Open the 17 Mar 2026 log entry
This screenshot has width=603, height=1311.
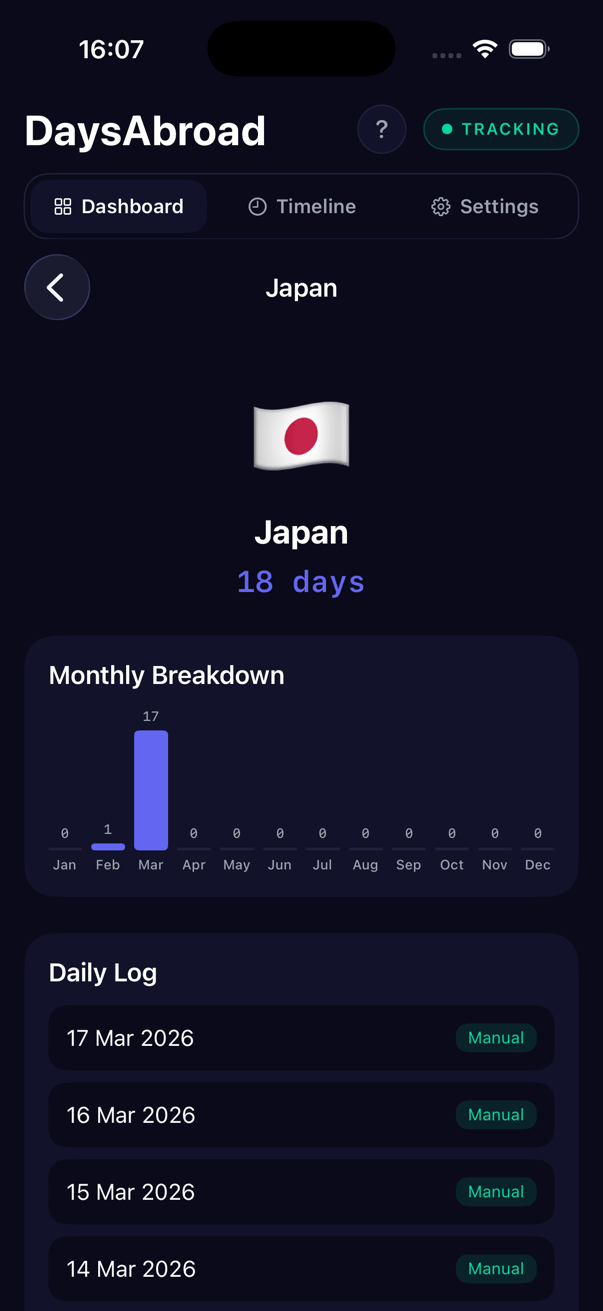301,1038
